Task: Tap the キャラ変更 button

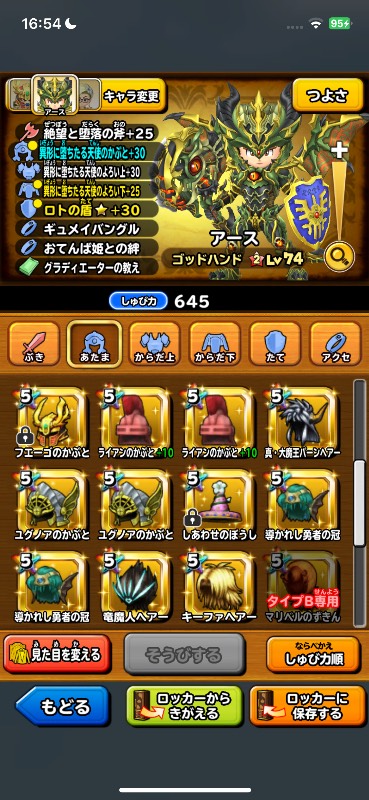Action: 133,95
